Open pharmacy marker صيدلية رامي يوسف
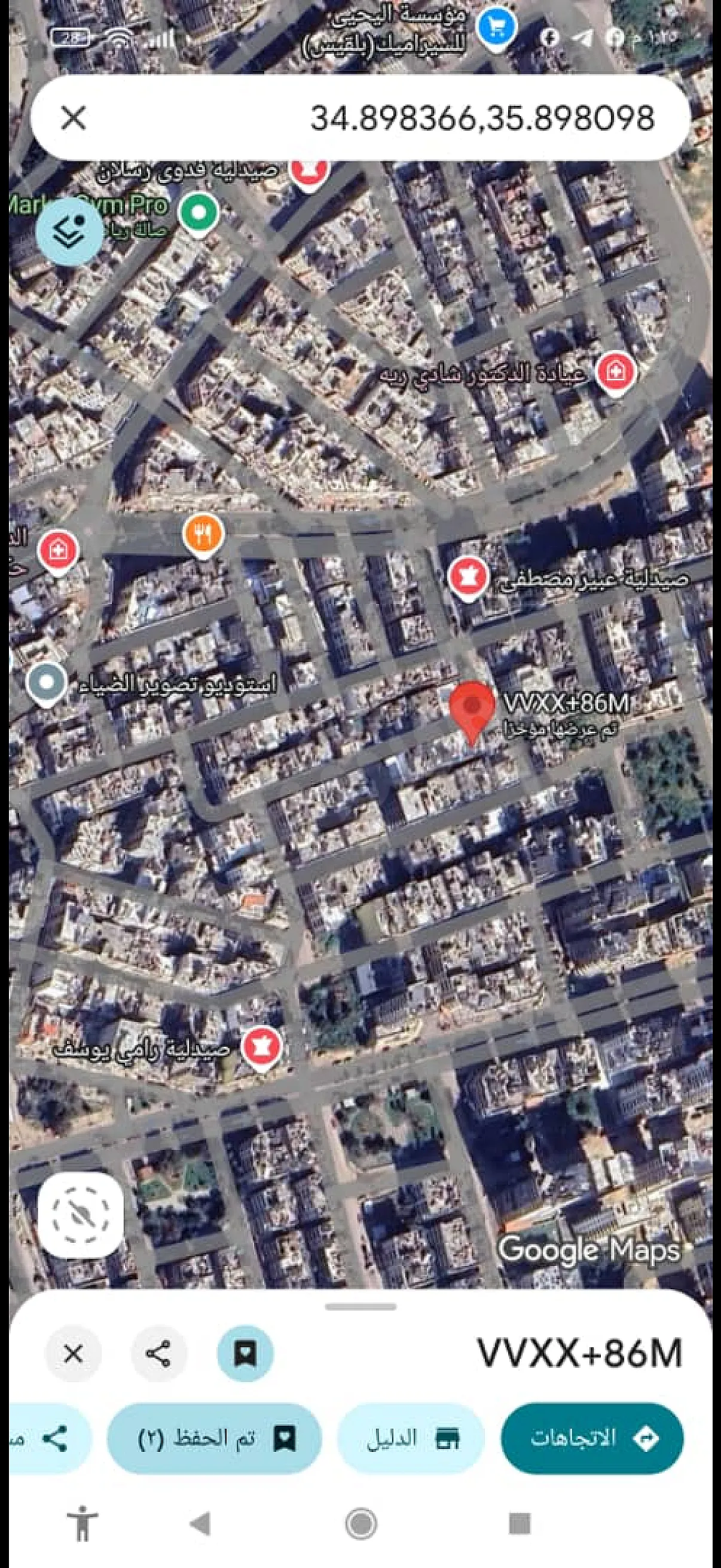 point(262,1048)
